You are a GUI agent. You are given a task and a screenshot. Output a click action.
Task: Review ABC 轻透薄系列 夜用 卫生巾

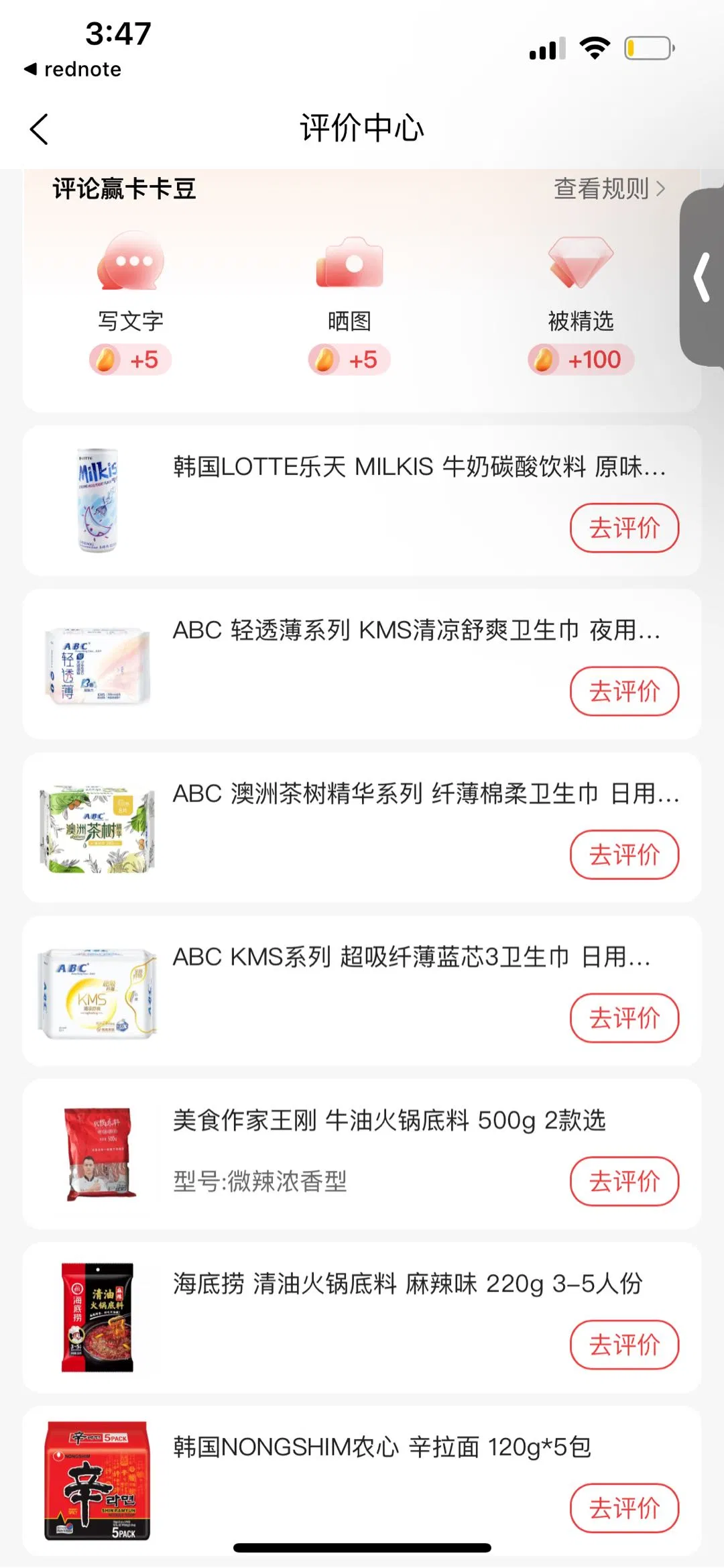tap(624, 691)
